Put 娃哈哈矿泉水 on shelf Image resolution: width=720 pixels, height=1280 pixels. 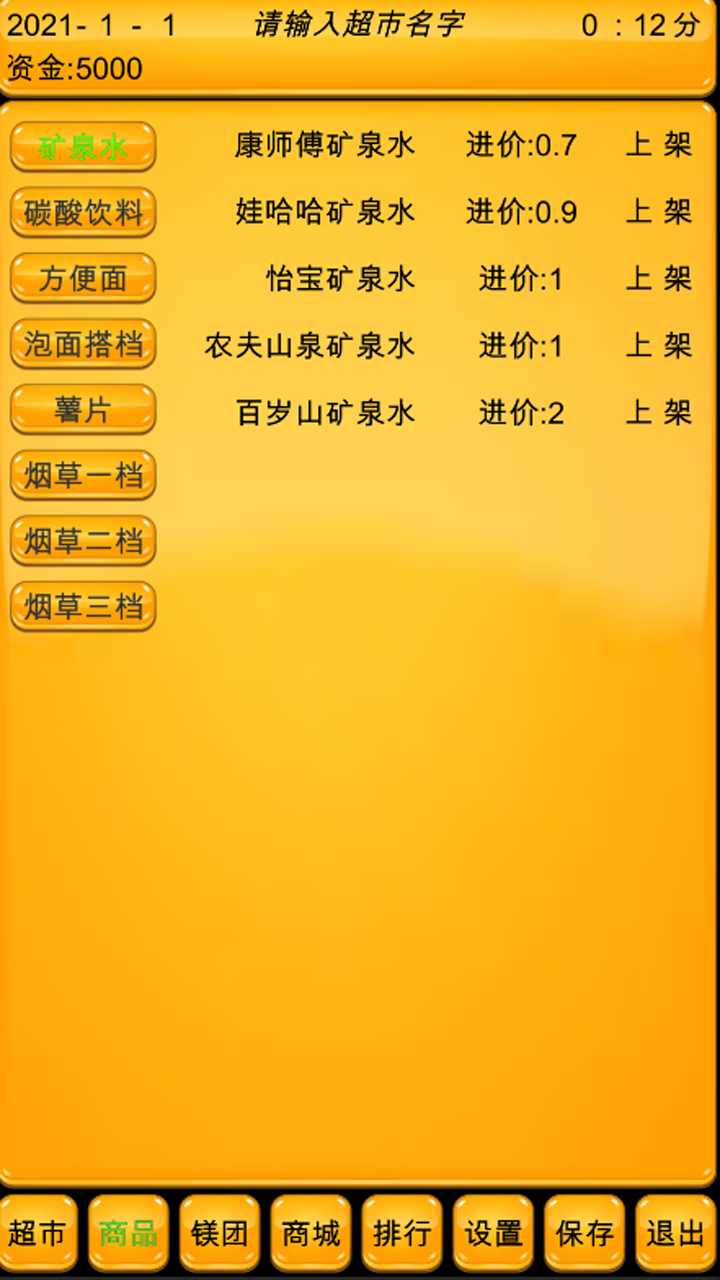(657, 212)
